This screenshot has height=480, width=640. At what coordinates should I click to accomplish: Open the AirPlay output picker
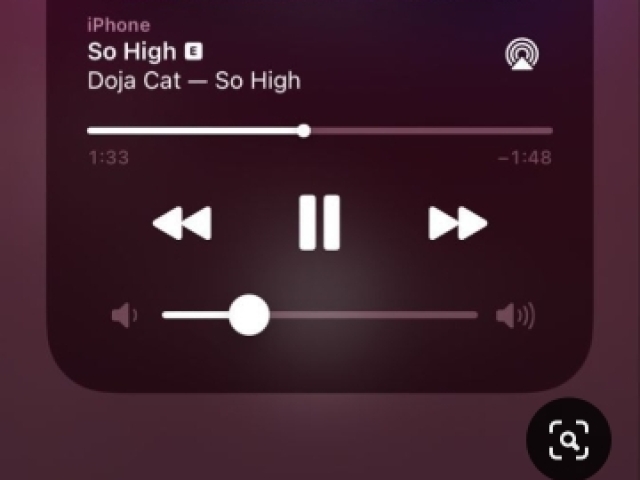[x=520, y=54]
